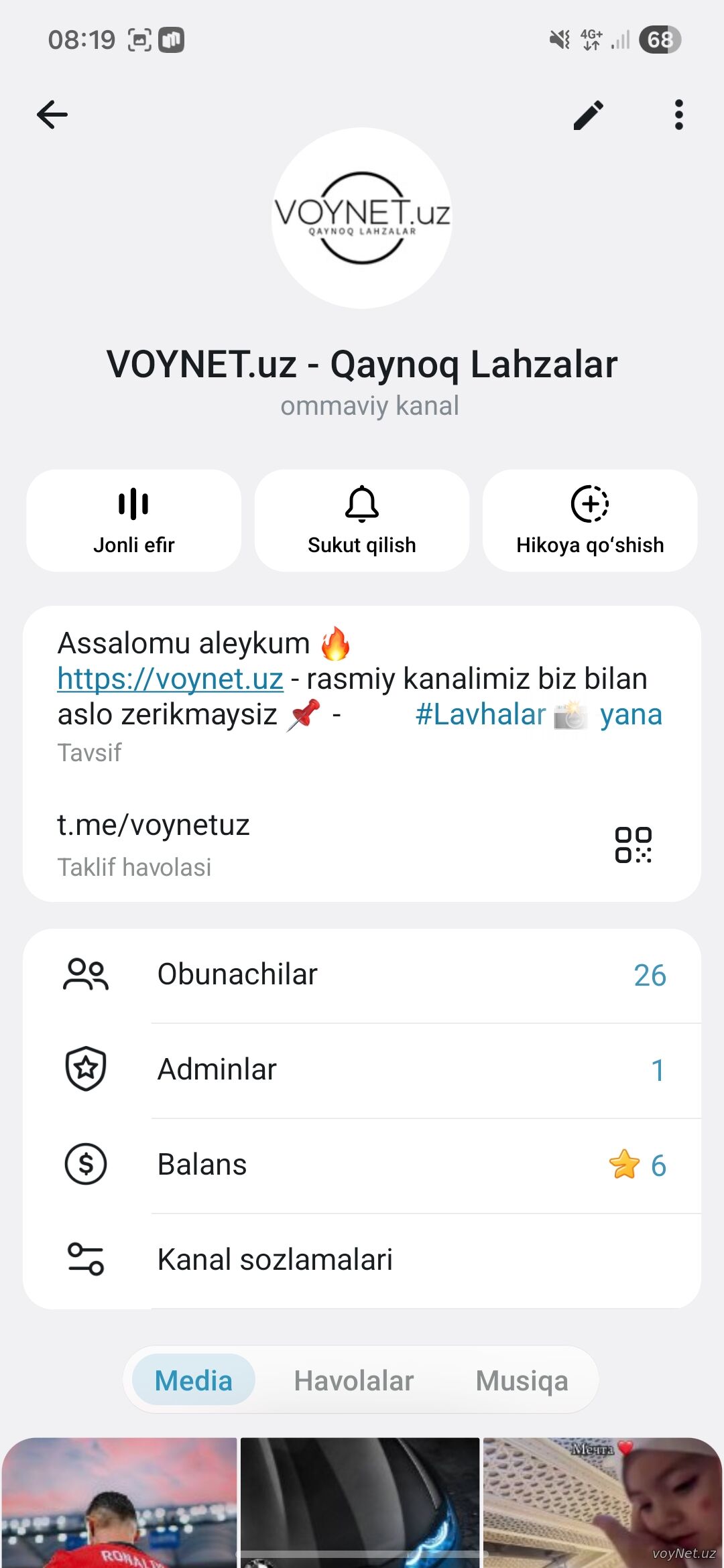Show the channel QR code
Screen dimensions: 724x1568
click(633, 844)
